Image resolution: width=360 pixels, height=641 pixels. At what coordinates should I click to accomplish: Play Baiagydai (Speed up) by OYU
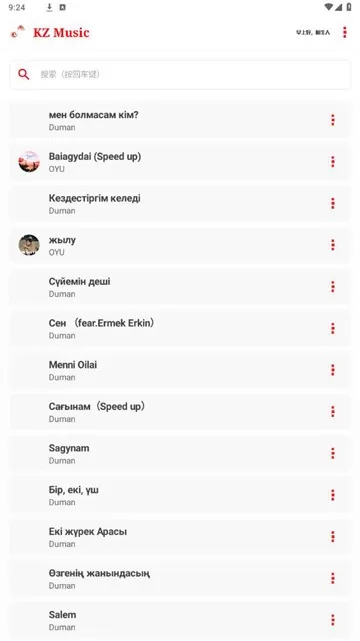coord(180,162)
